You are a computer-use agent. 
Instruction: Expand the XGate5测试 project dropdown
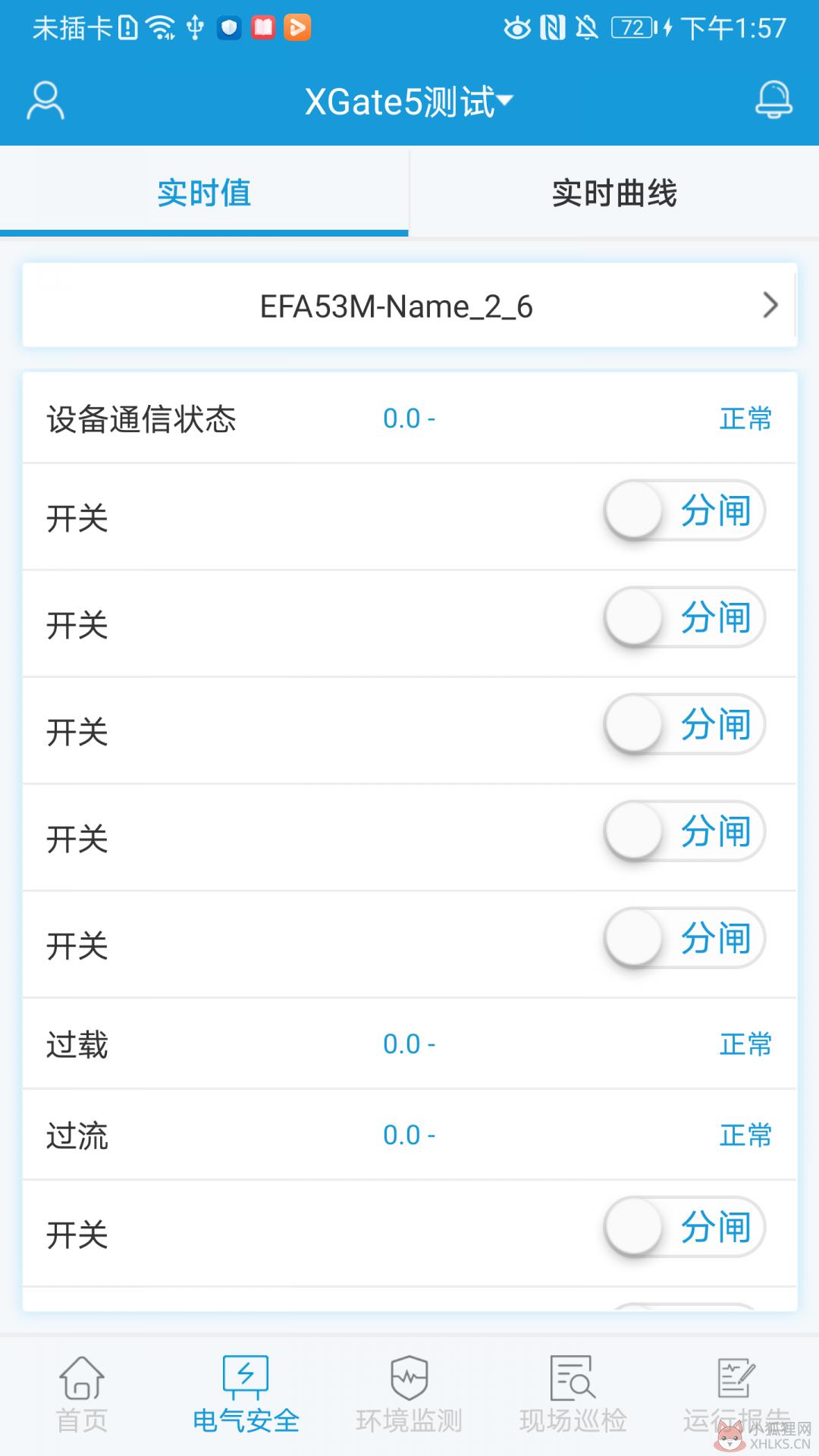409,102
